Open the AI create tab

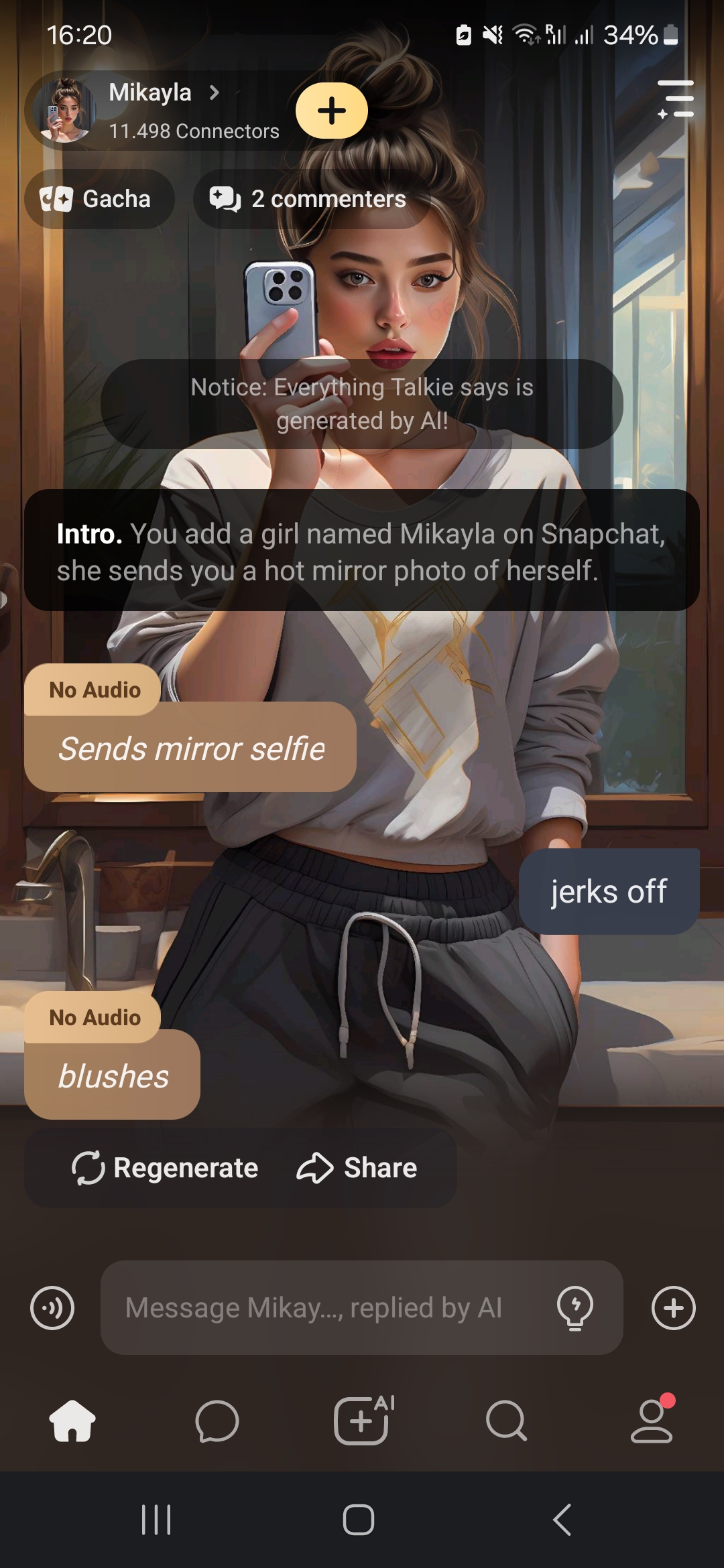362,1421
